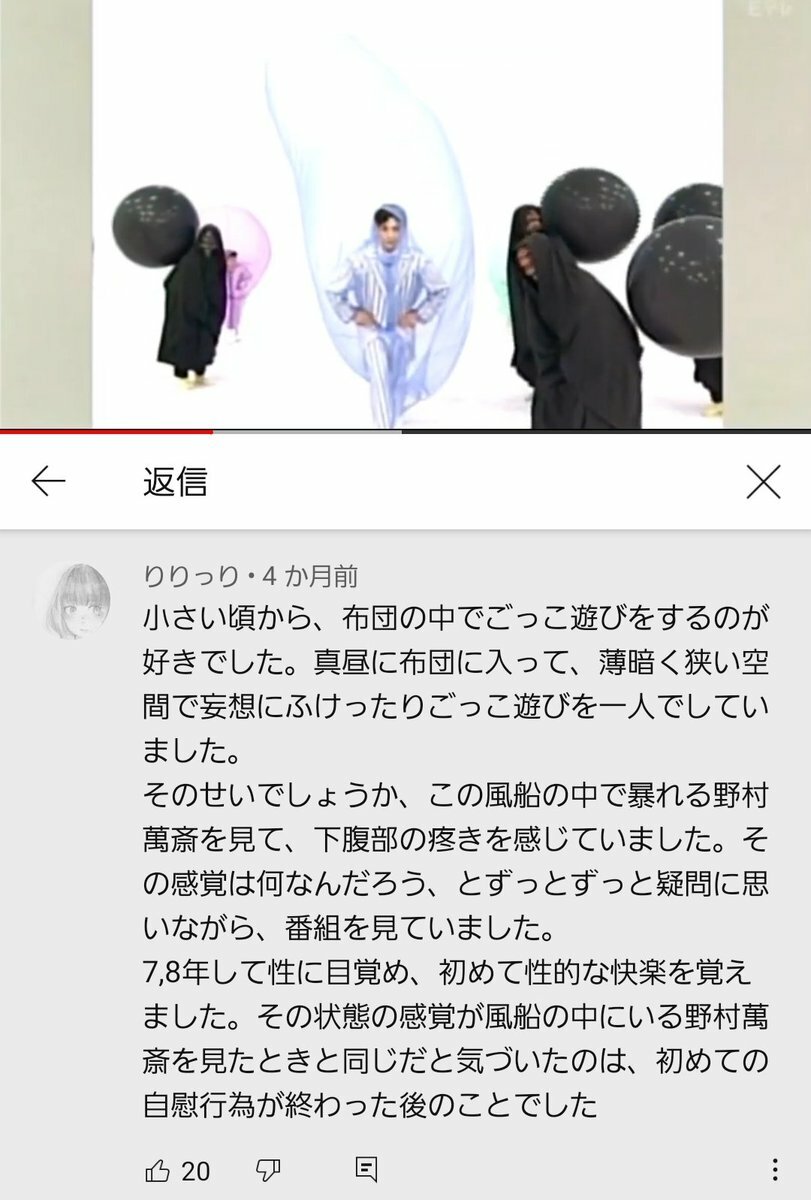The width and height of the screenshot is (811, 1200).
Task: Go back from the 返信 panel
Action: coord(48,483)
